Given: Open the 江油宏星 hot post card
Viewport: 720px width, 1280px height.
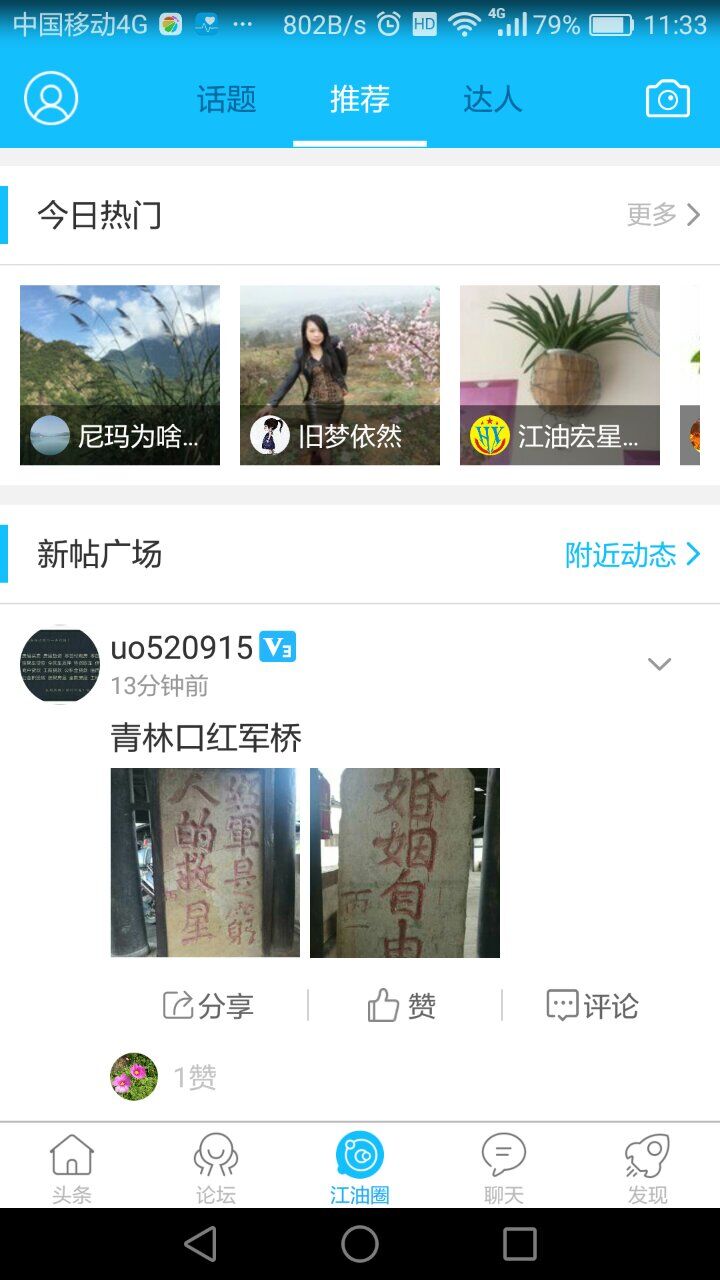Looking at the screenshot, I should pos(560,375).
